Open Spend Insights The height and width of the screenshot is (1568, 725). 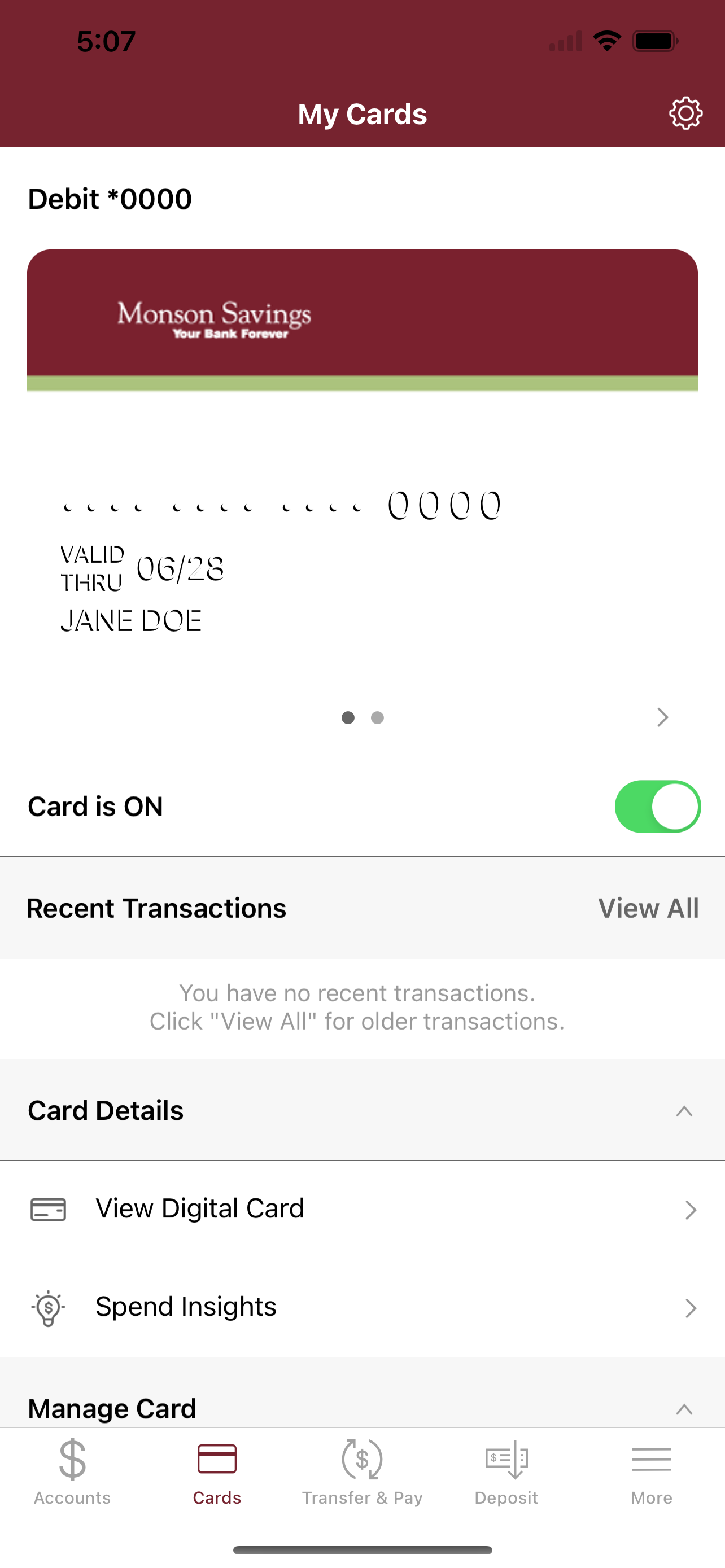click(x=362, y=1307)
